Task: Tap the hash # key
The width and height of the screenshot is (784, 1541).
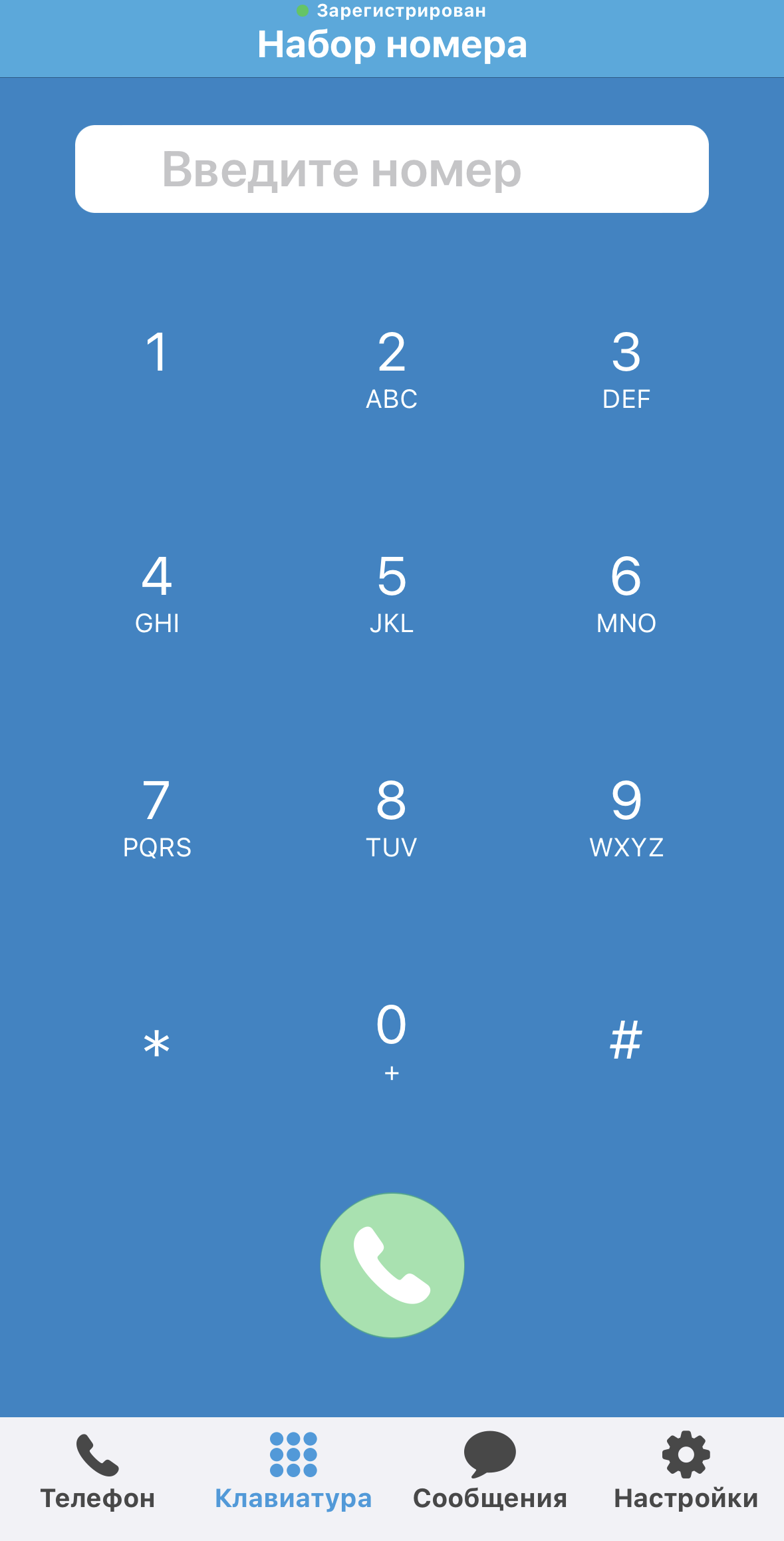Action: [x=626, y=1041]
